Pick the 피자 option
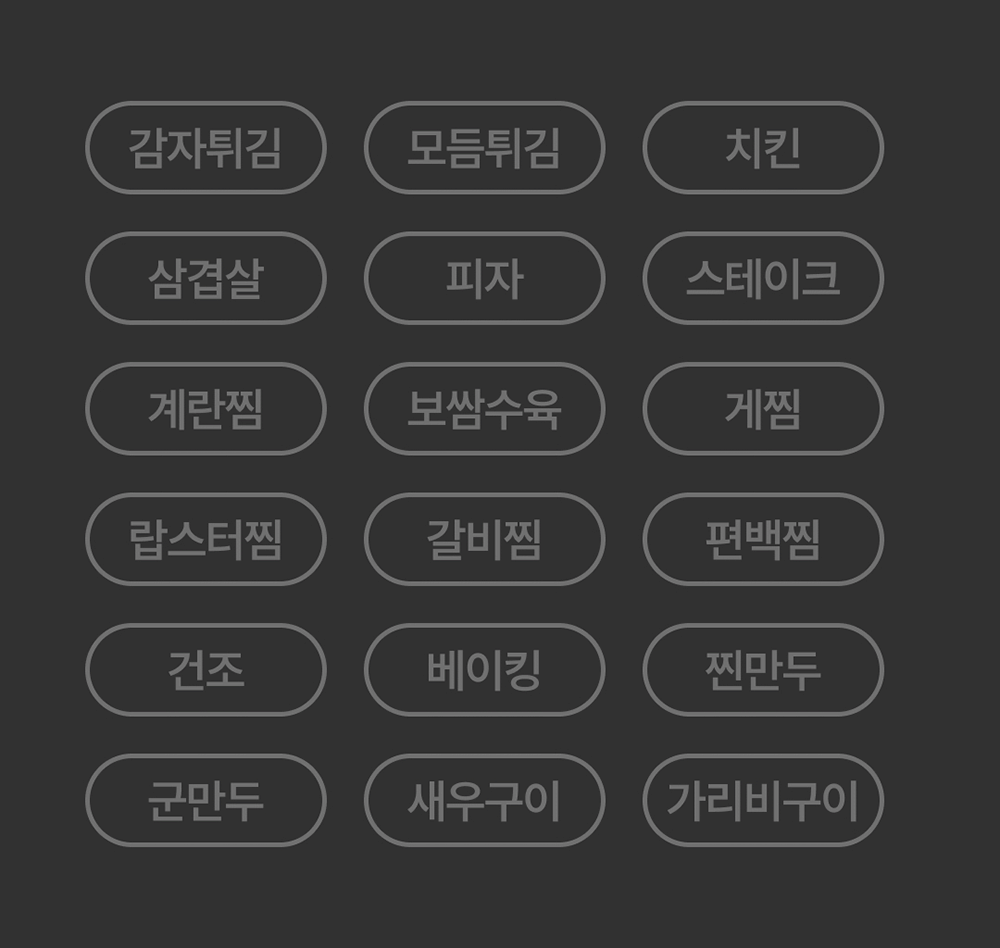 [485, 278]
